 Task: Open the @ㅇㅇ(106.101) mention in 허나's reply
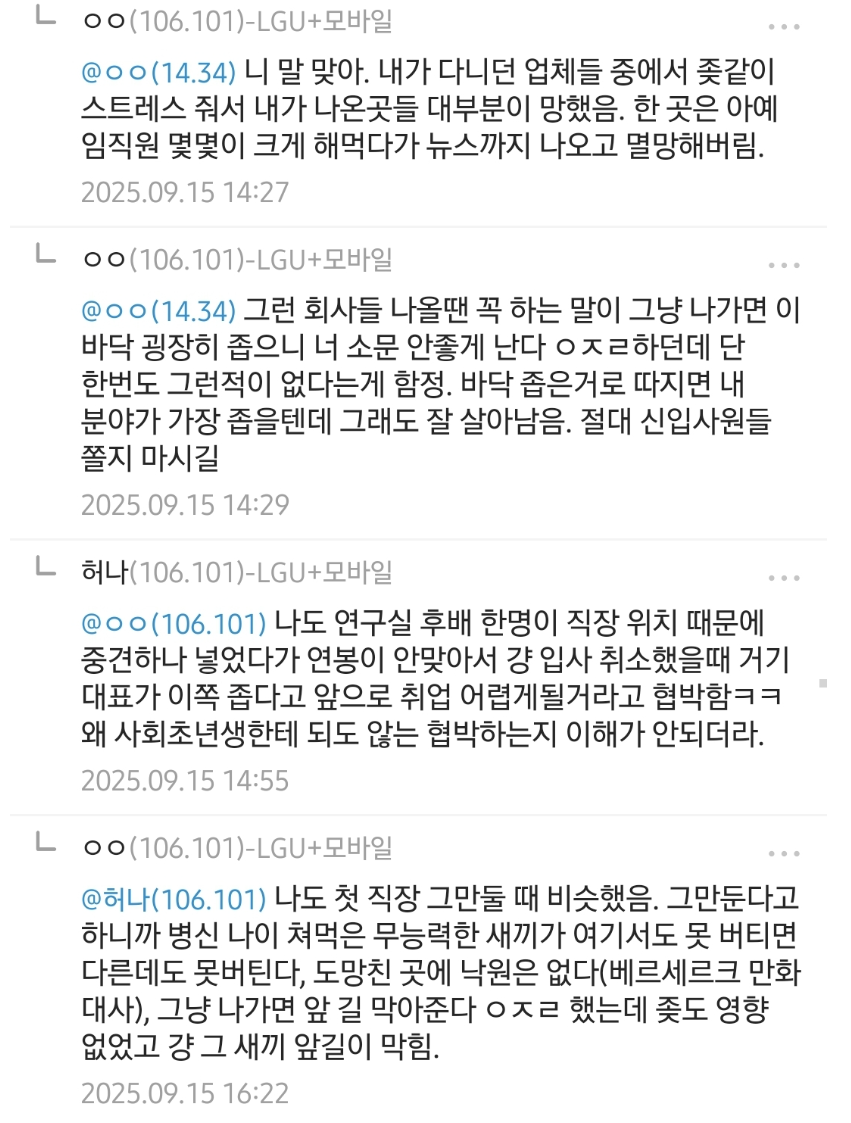click(x=174, y=623)
